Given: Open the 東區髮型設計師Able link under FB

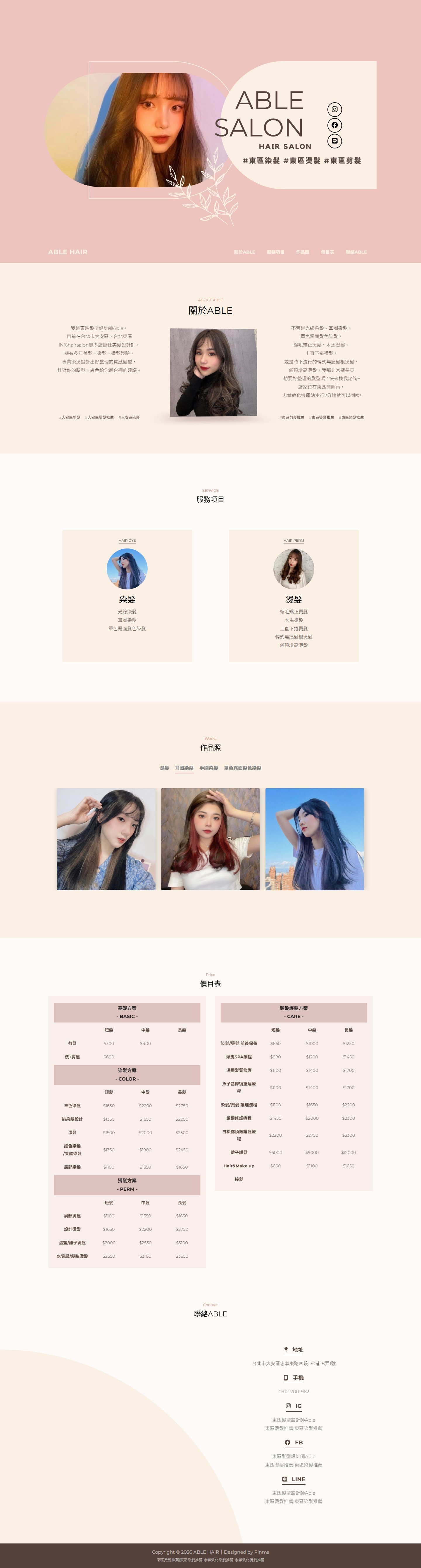Looking at the screenshot, I should pyautogui.click(x=294, y=1456).
